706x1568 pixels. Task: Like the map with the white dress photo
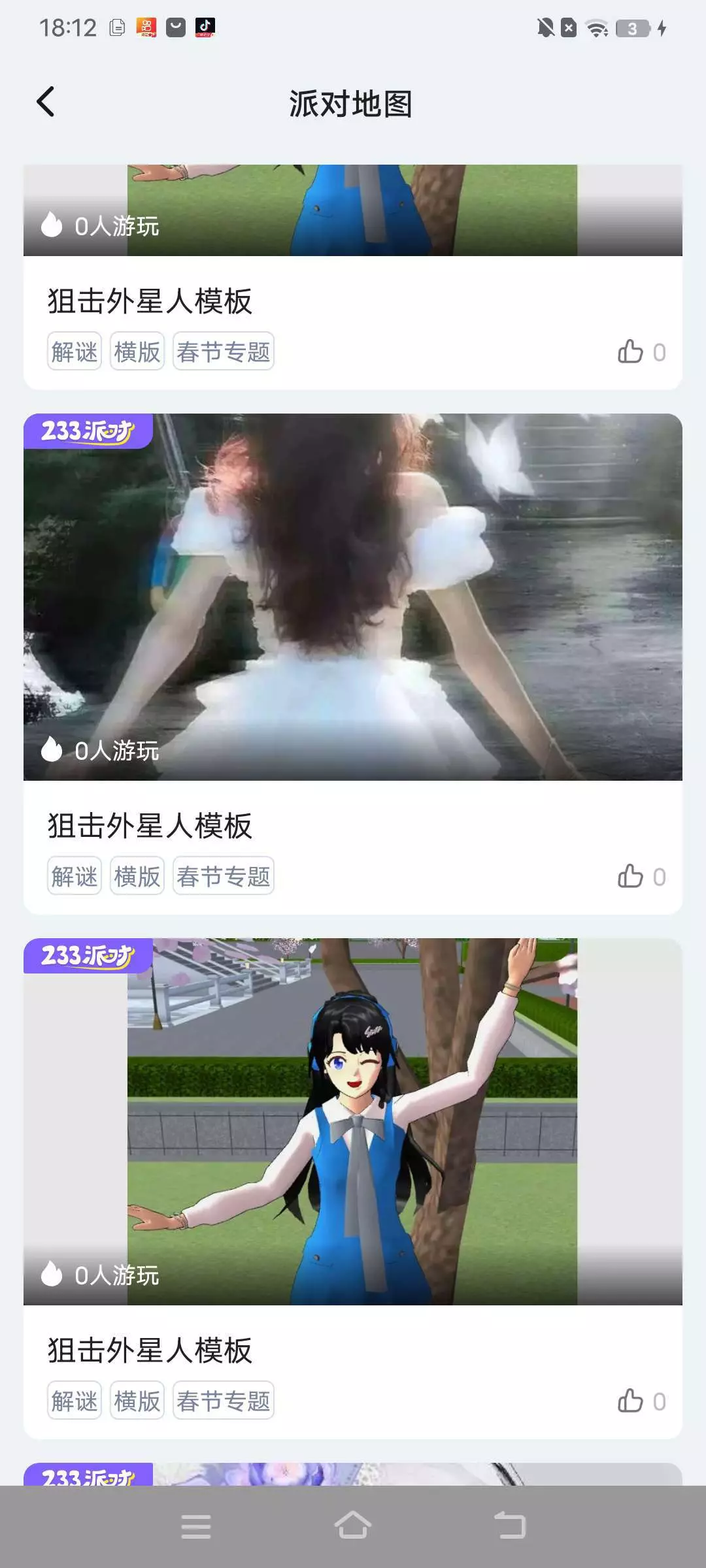641,876
